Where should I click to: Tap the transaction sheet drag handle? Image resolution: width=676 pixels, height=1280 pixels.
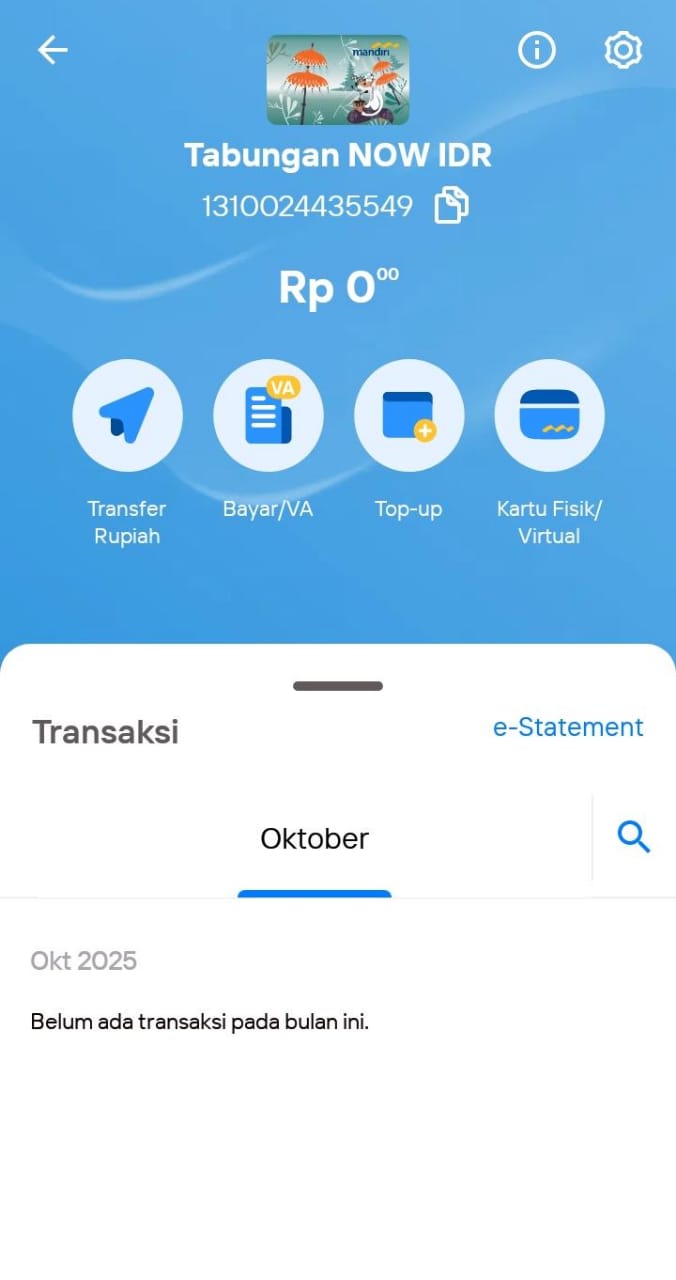(x=338, y=686)
